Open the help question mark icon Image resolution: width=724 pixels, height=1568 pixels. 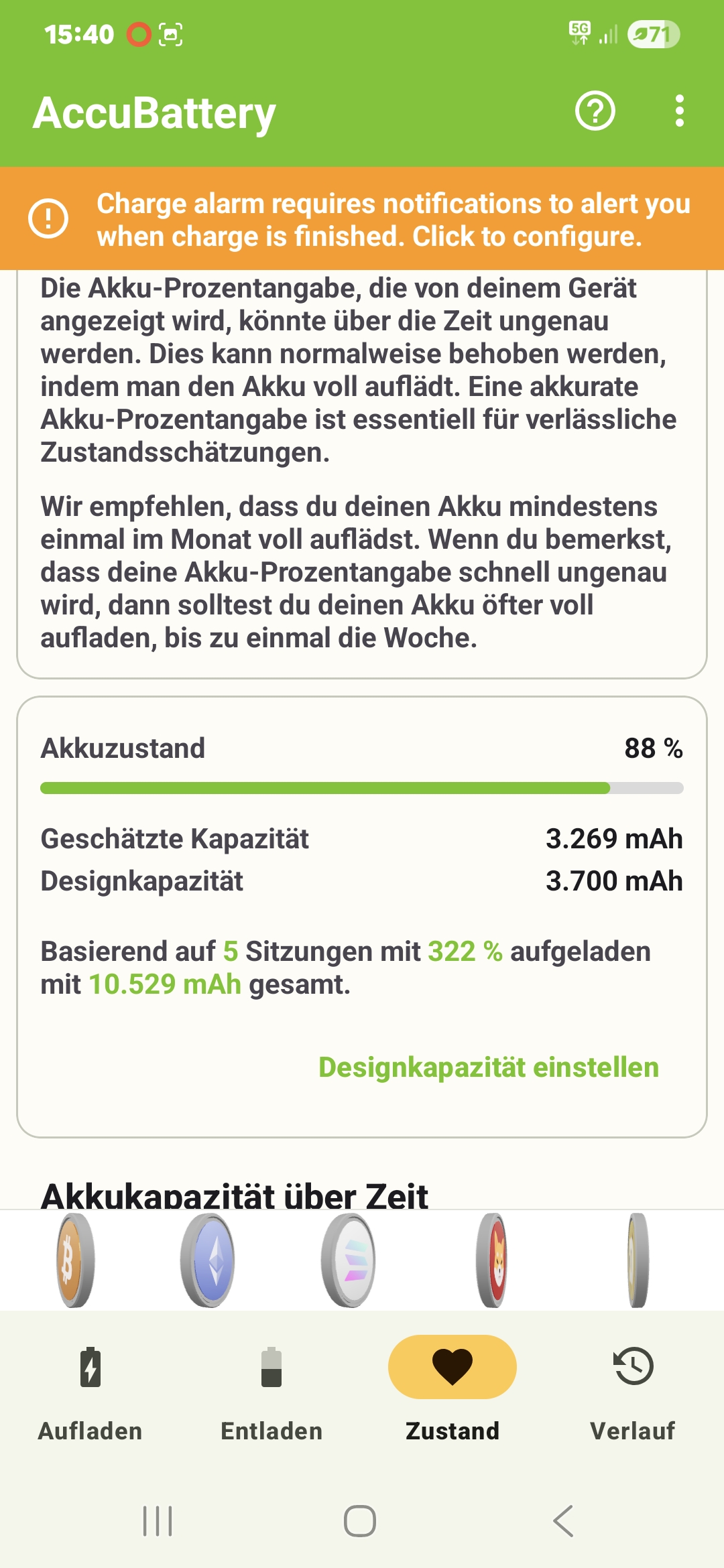595,111
